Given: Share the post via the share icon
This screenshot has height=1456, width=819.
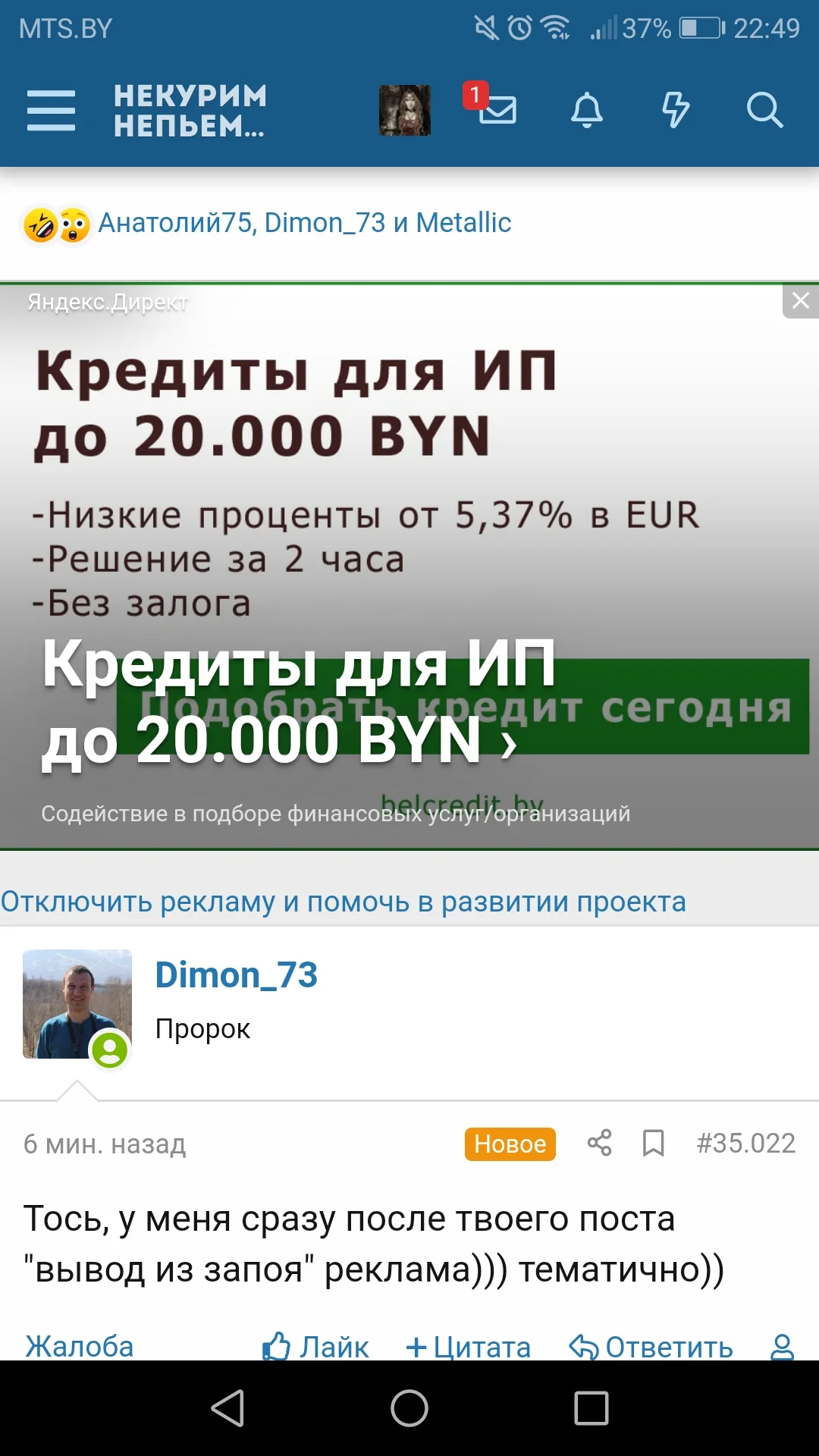Looking at the screenshot, I should click(x=600, y=1144).
